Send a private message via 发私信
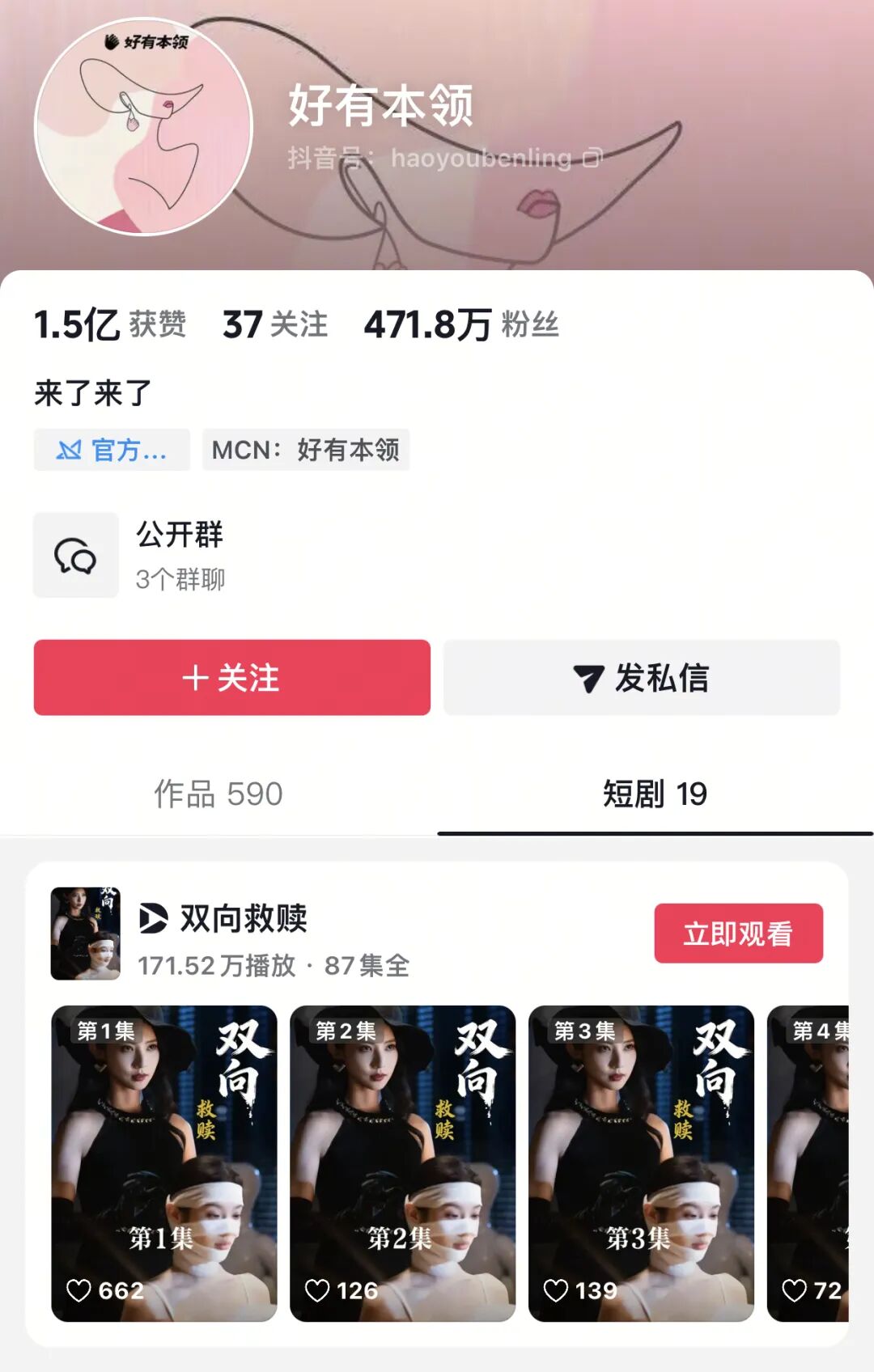This screenshot has width=874, height=1372. 641,677
